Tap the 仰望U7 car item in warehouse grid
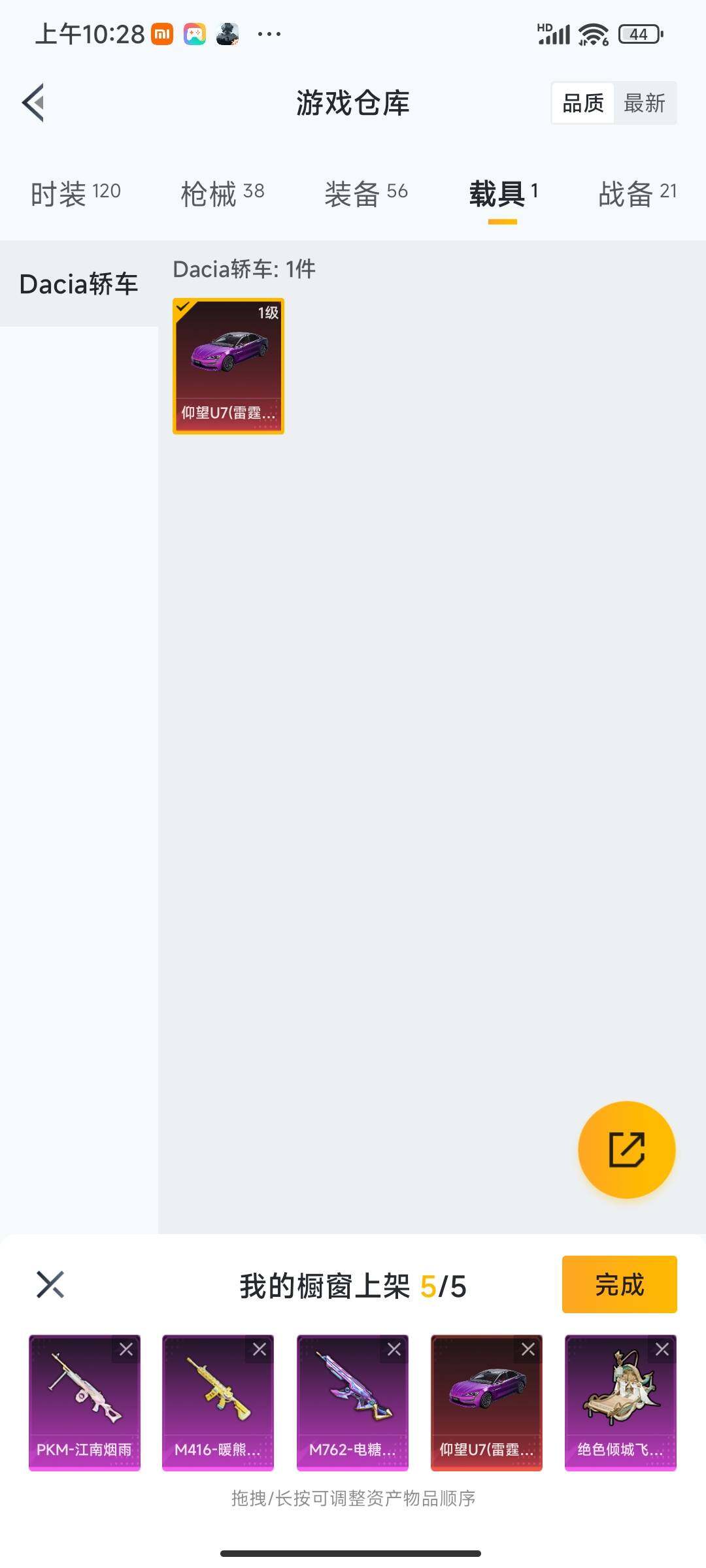 click(x=228, y=366)
